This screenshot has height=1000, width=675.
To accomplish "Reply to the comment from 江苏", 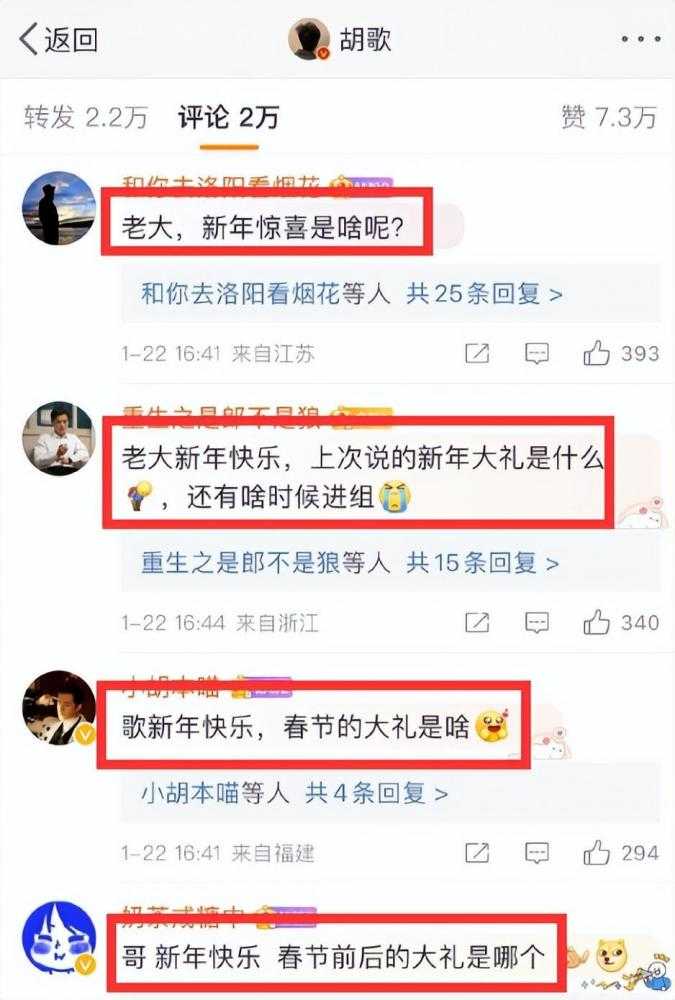I will tap(538, 353).
